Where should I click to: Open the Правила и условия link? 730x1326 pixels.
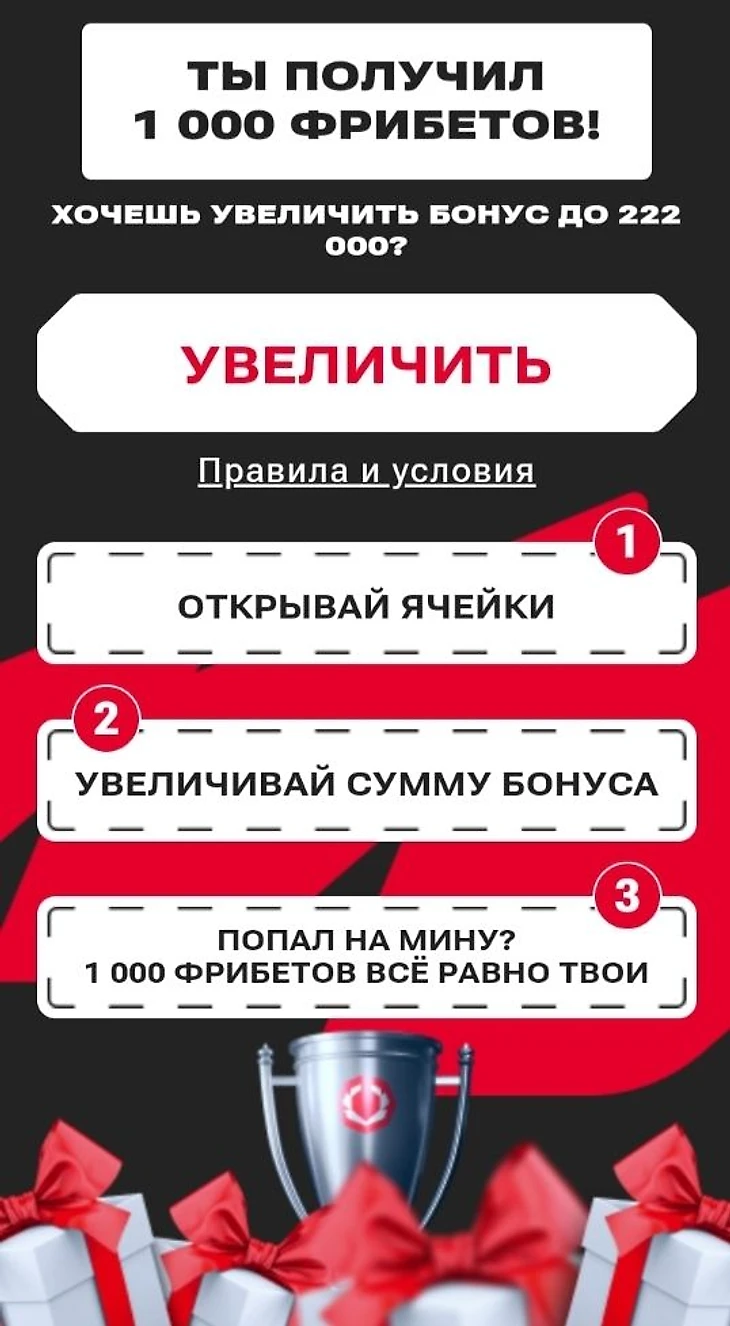(366, 471)
